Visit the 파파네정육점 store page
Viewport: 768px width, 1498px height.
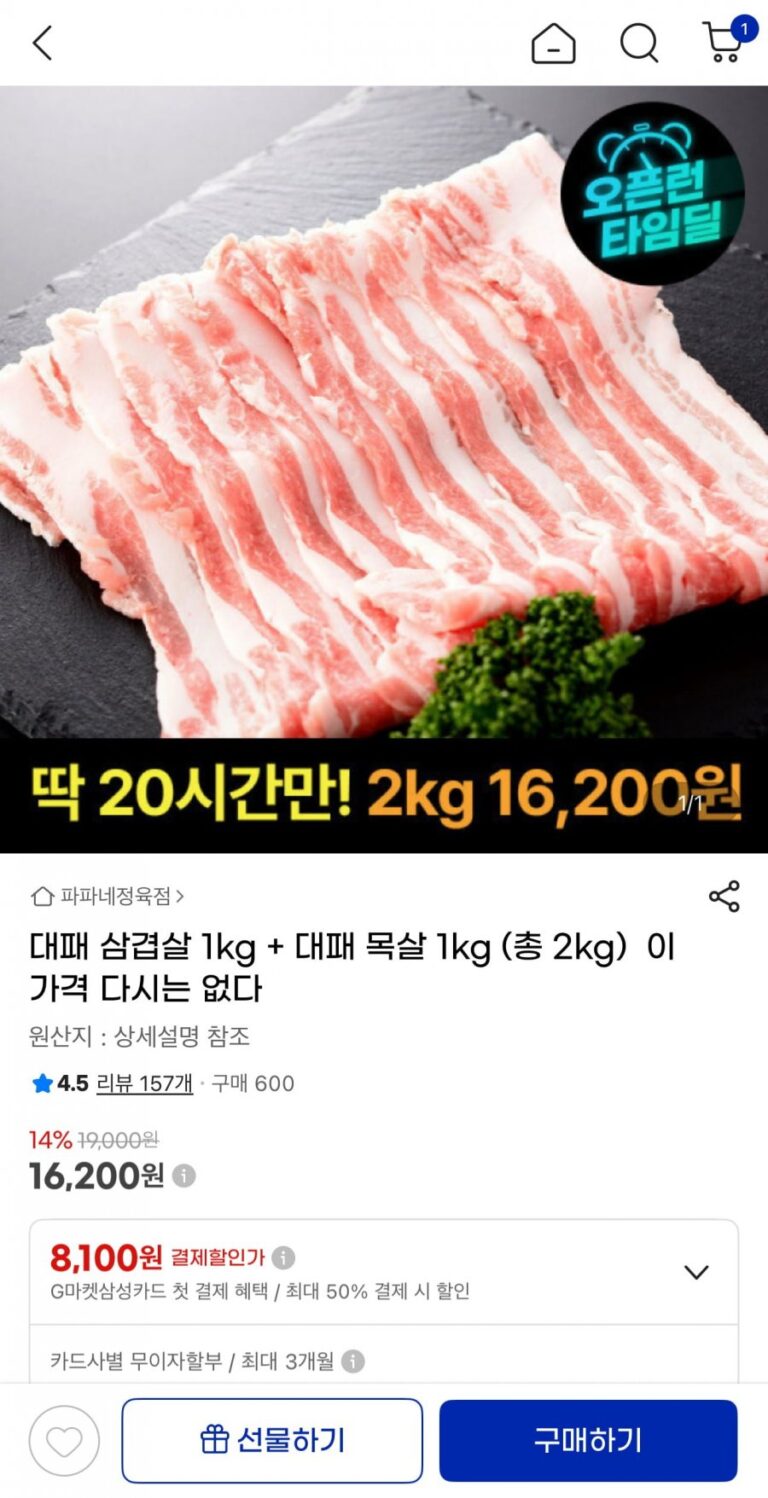[x=108, y=896]
